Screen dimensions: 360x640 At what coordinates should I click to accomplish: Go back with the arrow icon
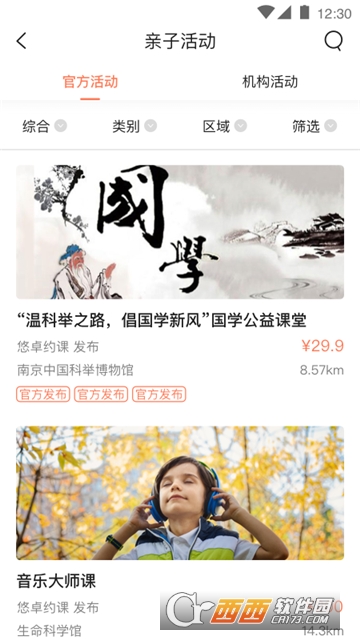(21, 41)
